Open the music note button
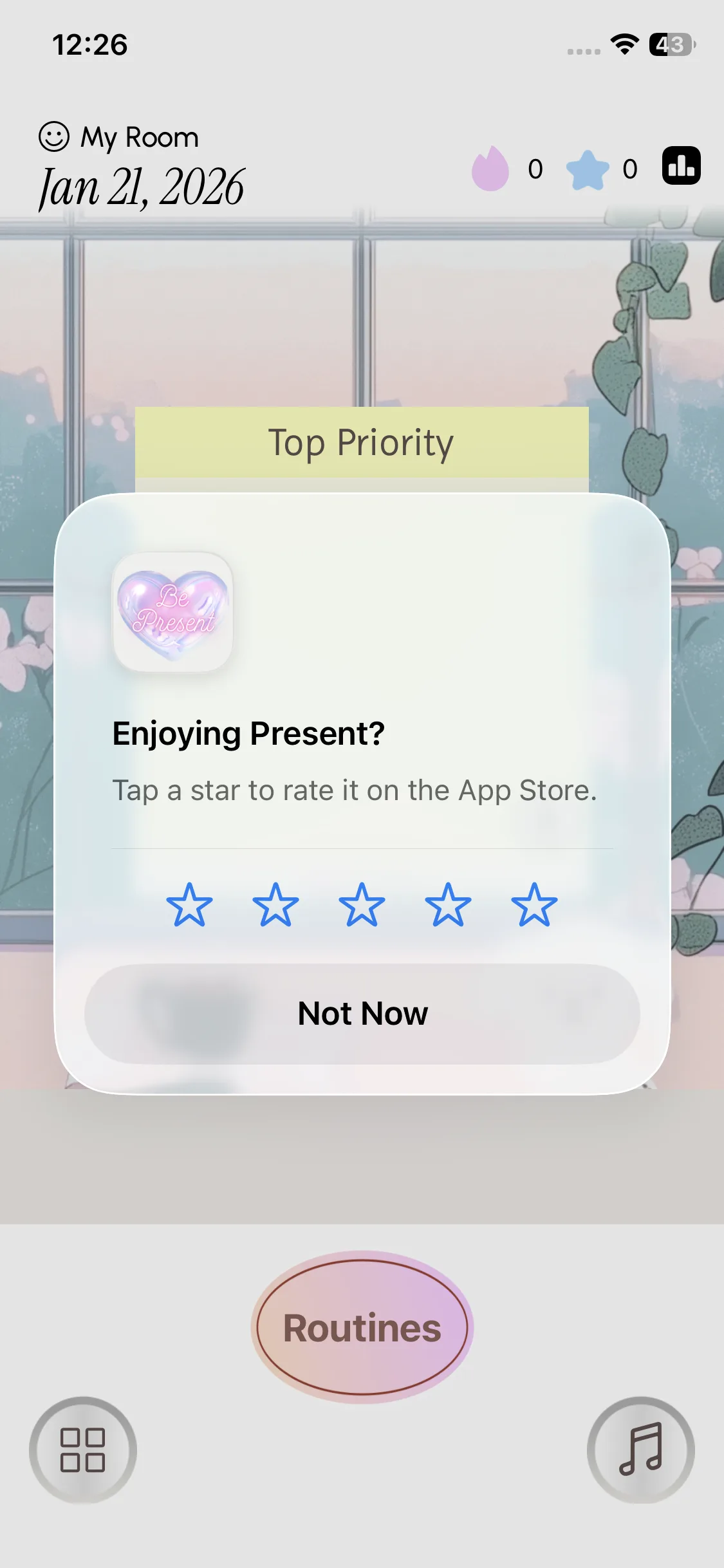This screenshot has height=1568, width=724. [640, 1450]
